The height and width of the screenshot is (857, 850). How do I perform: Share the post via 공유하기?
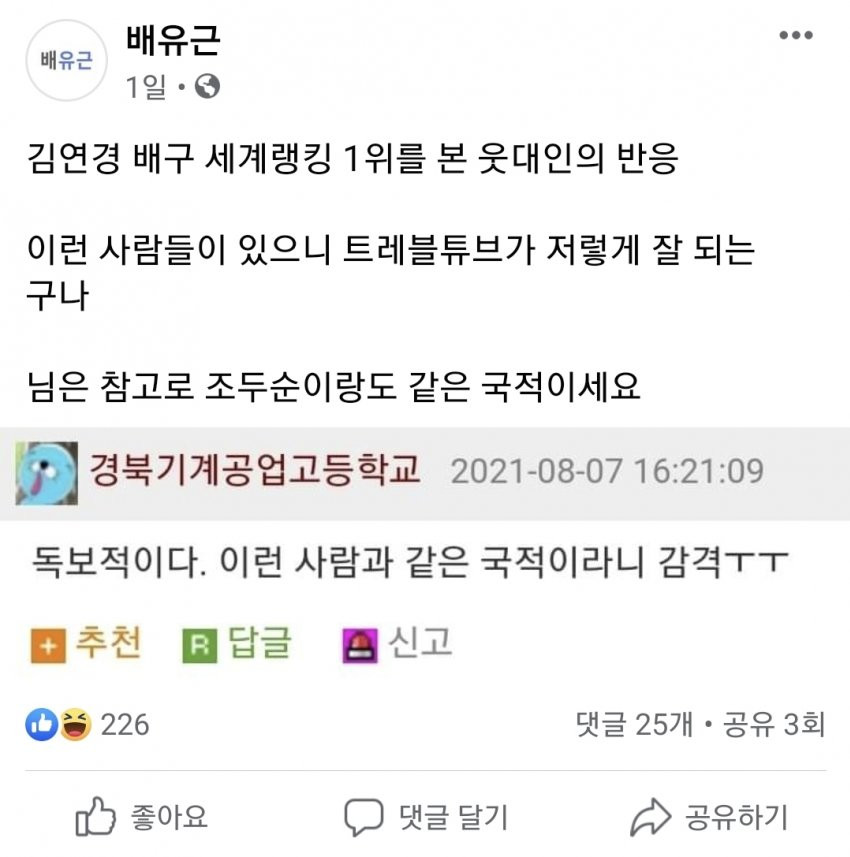pyautogui.click(x=708, y=817)
